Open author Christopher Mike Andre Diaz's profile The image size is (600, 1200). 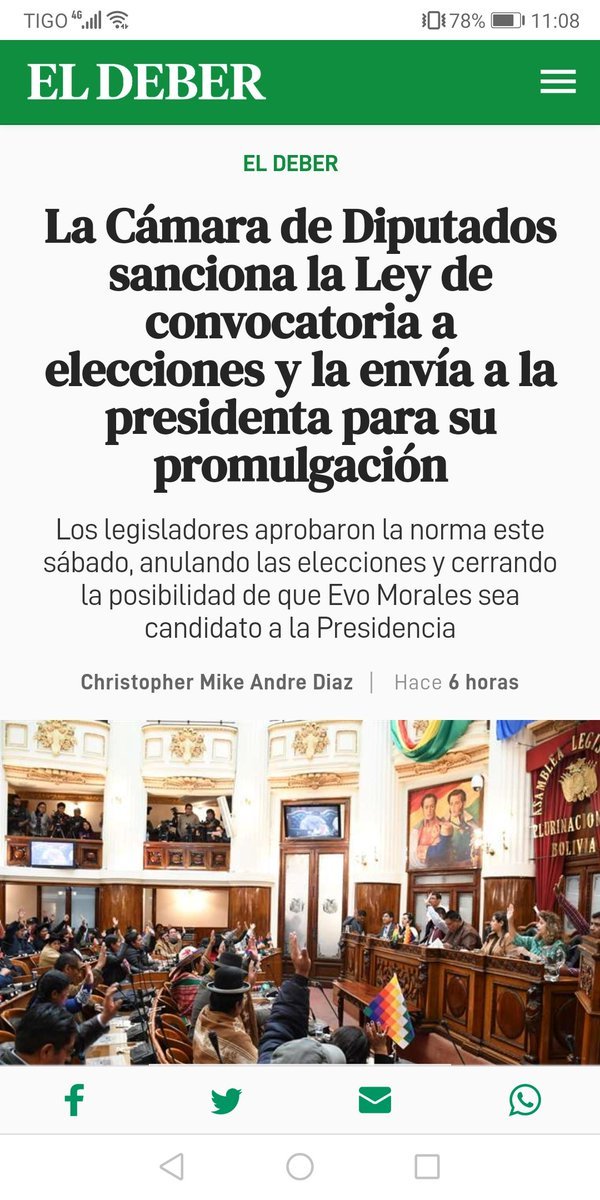click(217, 682)
